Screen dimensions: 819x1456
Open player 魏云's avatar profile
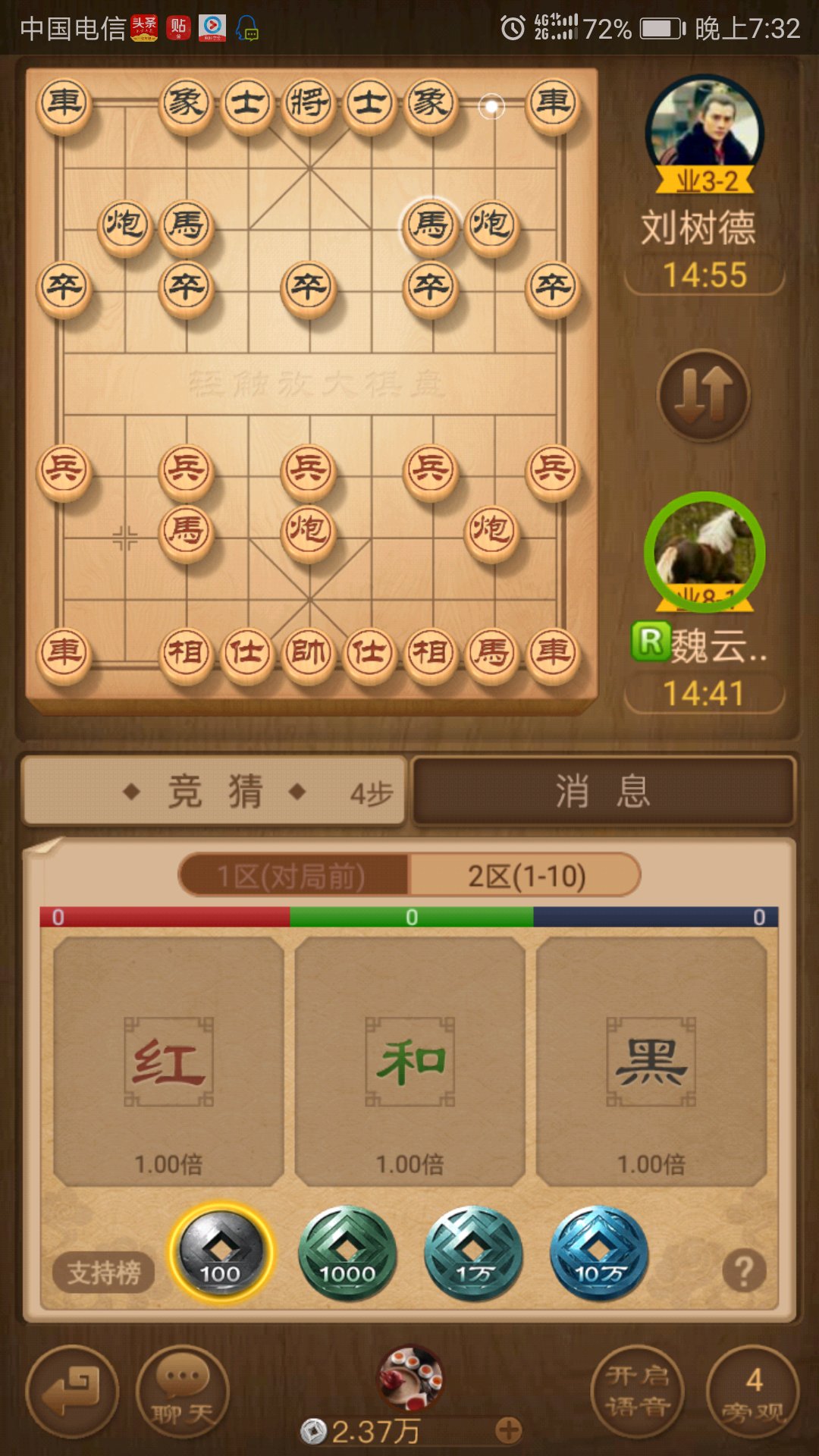(x=704, y=551)
